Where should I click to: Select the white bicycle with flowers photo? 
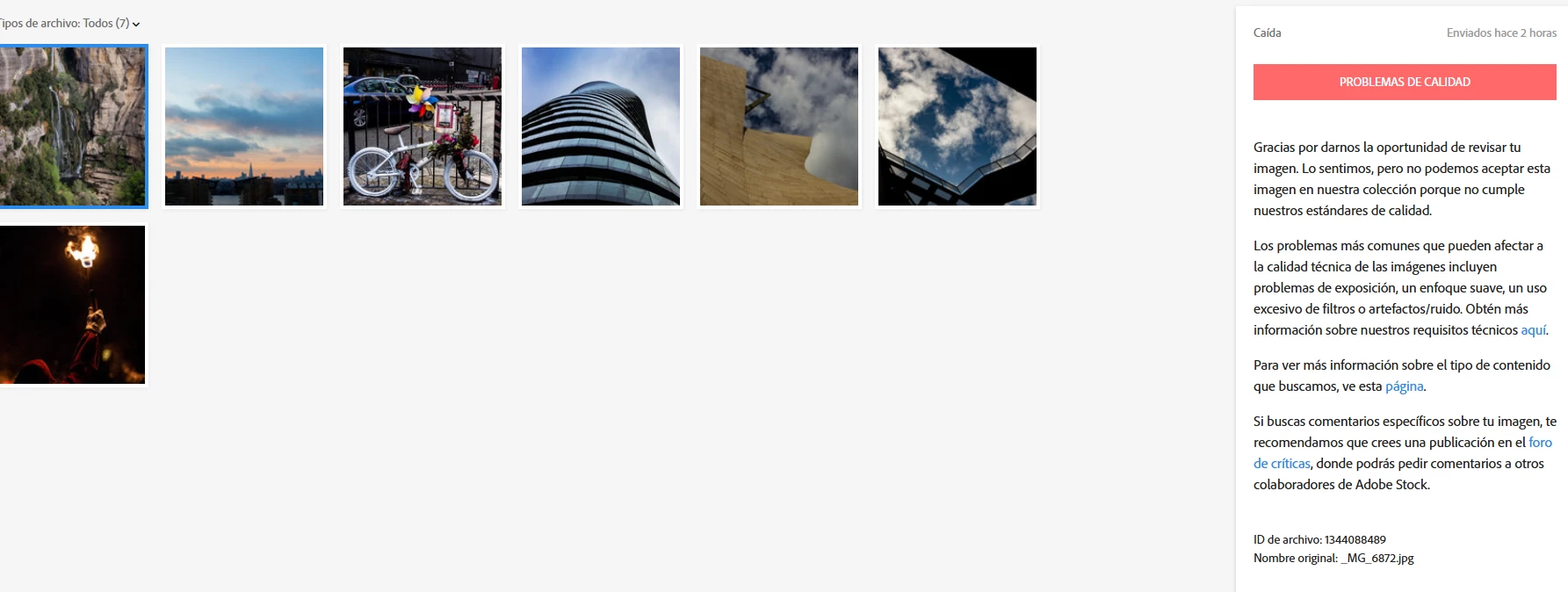[423, 126]
